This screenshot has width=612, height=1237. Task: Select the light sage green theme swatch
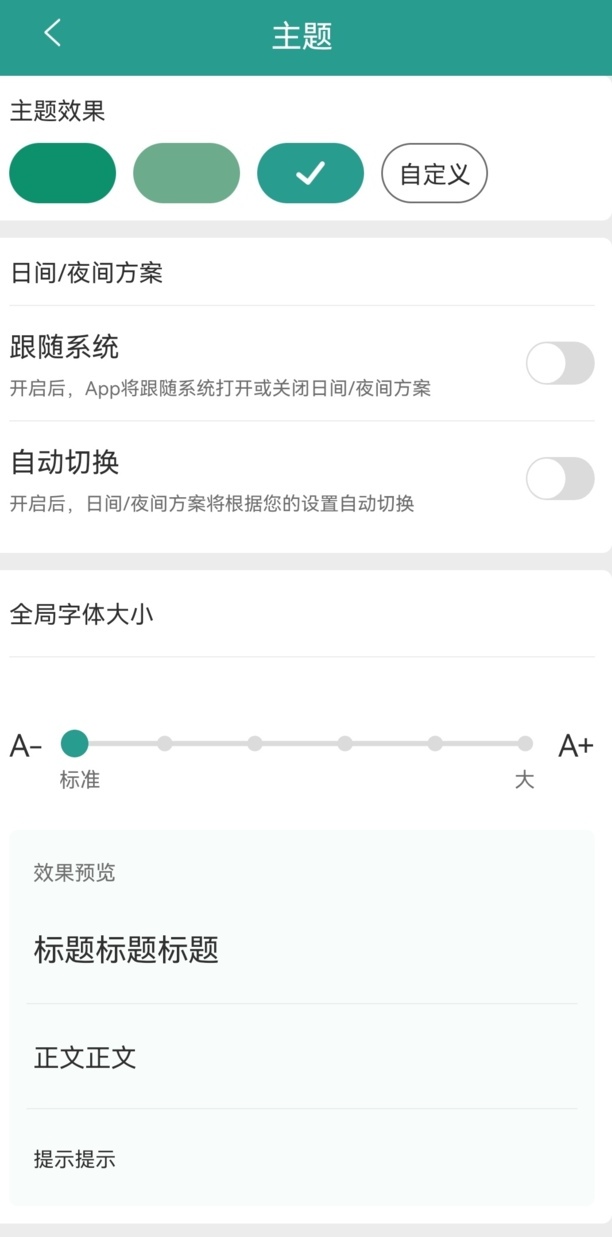pos(186,173)
